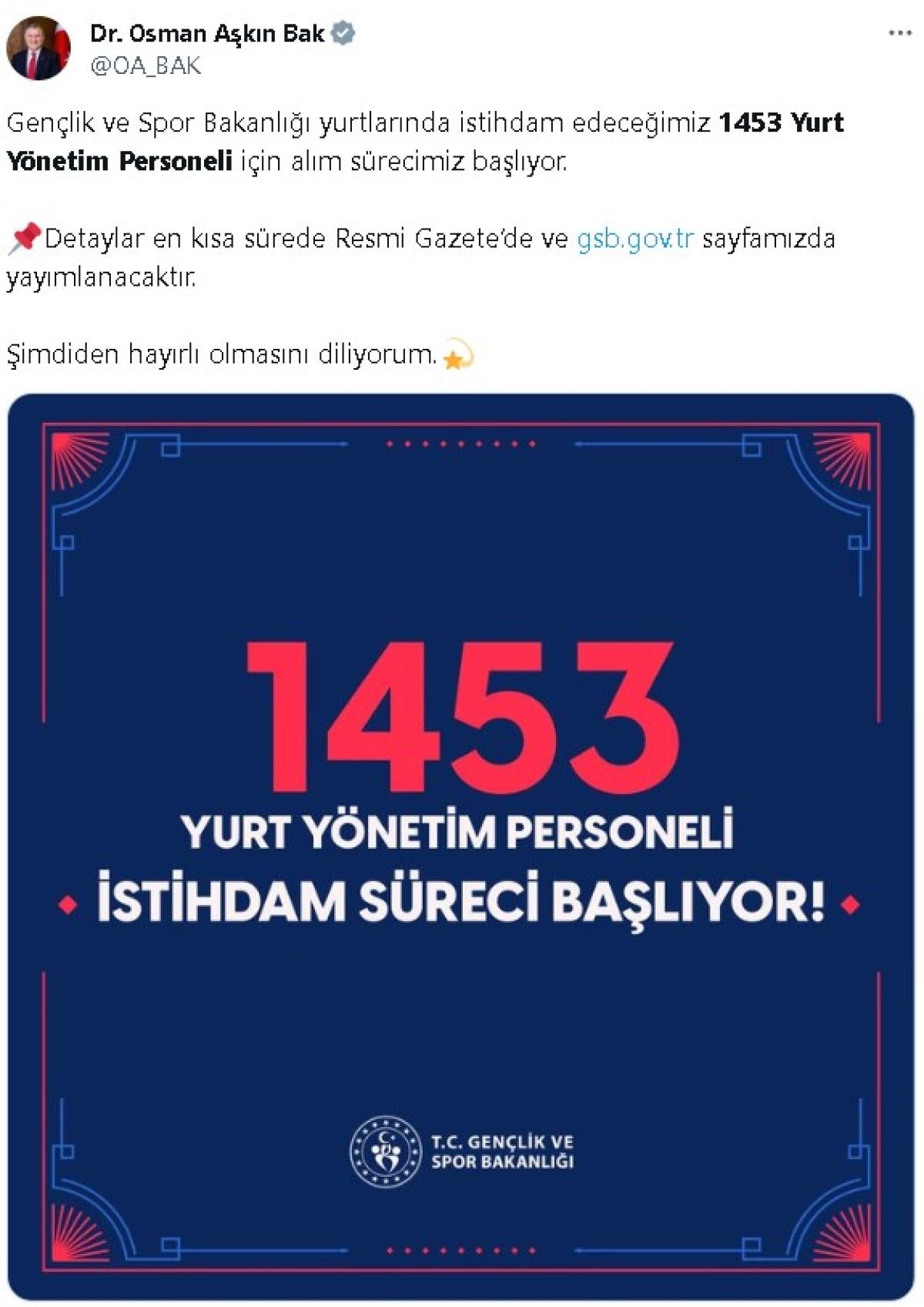The width and height of the screenshot is (924, 1307).
Task: Open Dr. Osman Aşkın Bak's profile picture
Action: click(x=38, y=48)
